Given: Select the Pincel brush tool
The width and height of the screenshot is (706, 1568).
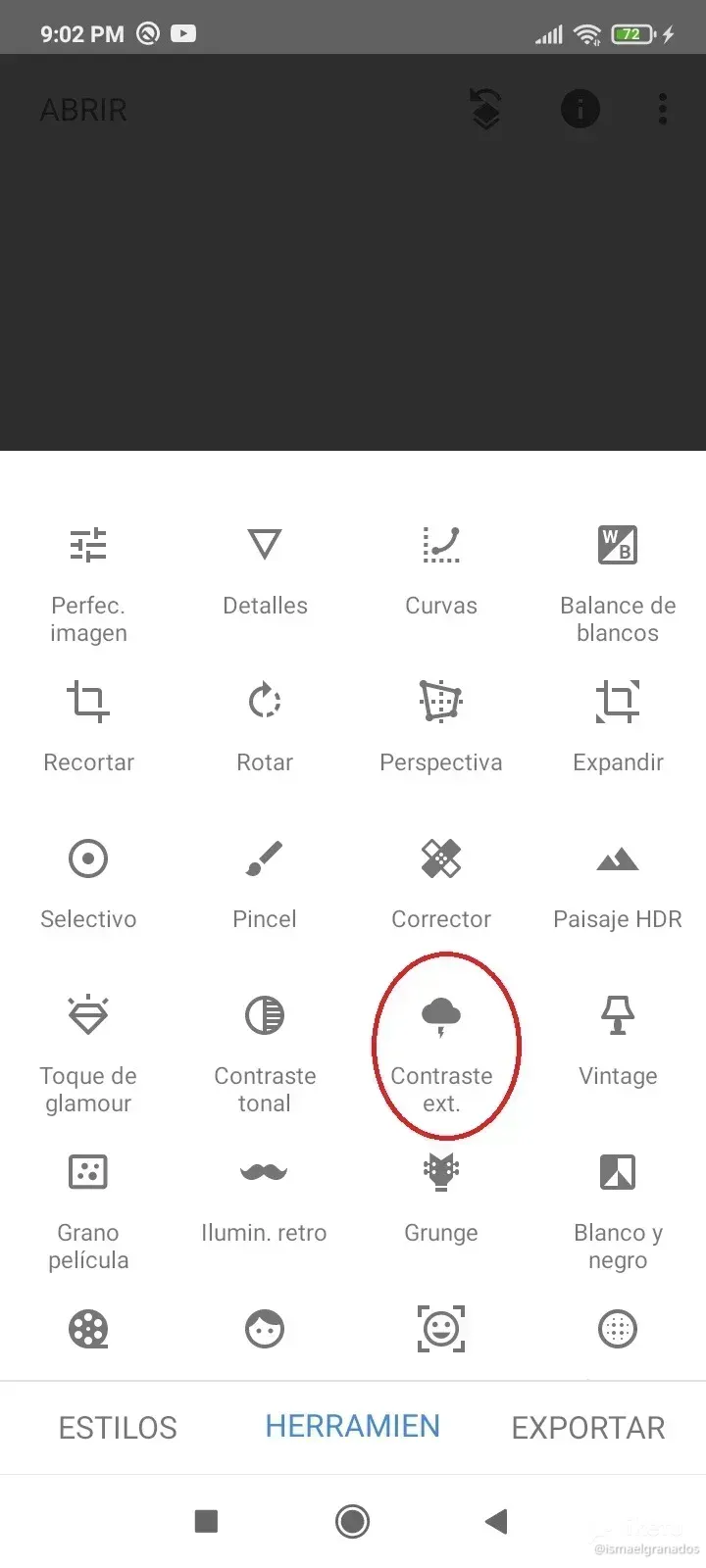Looking at the screenshot, I should pos(265,882).
